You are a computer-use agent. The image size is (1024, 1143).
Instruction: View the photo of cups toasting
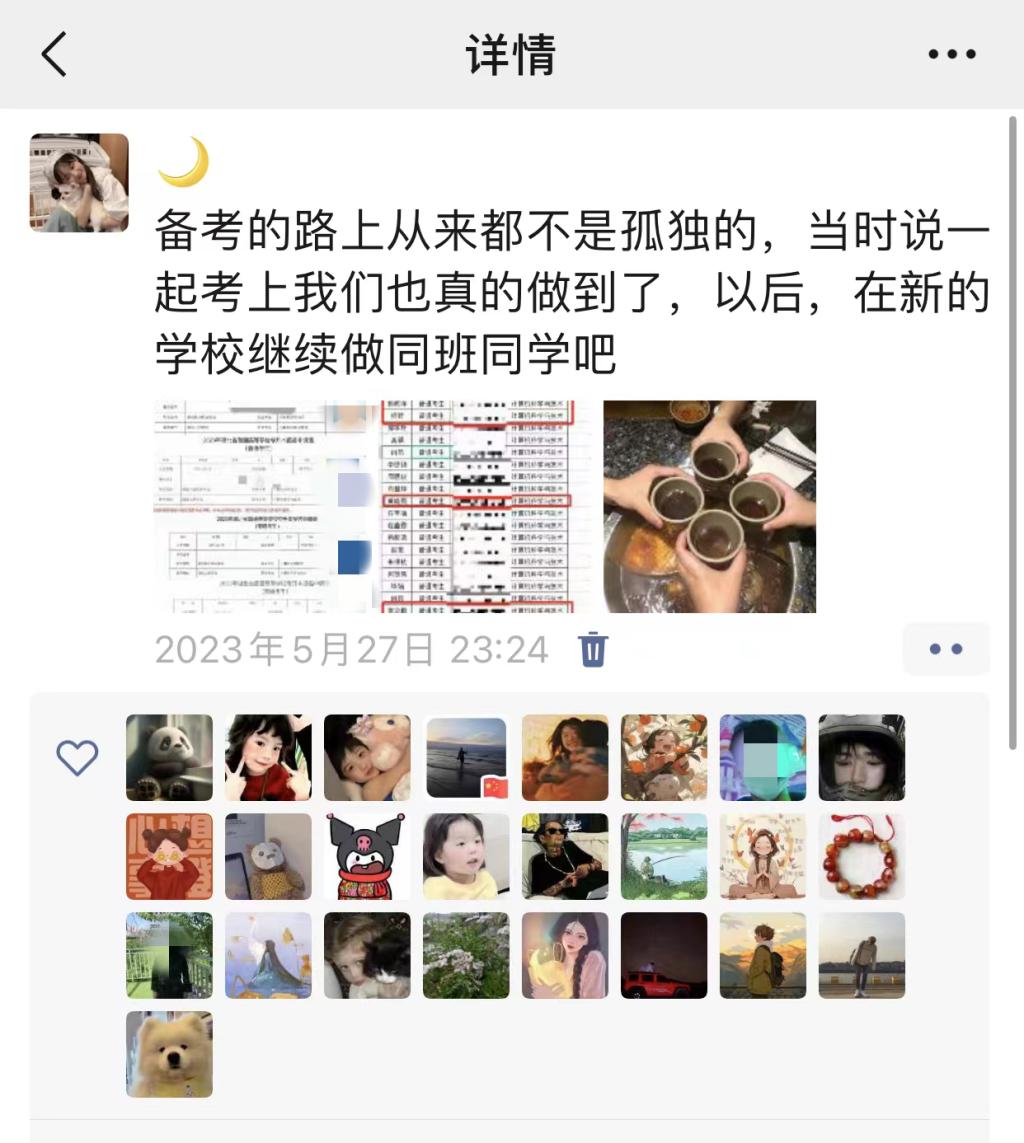(x=709, y=506)
